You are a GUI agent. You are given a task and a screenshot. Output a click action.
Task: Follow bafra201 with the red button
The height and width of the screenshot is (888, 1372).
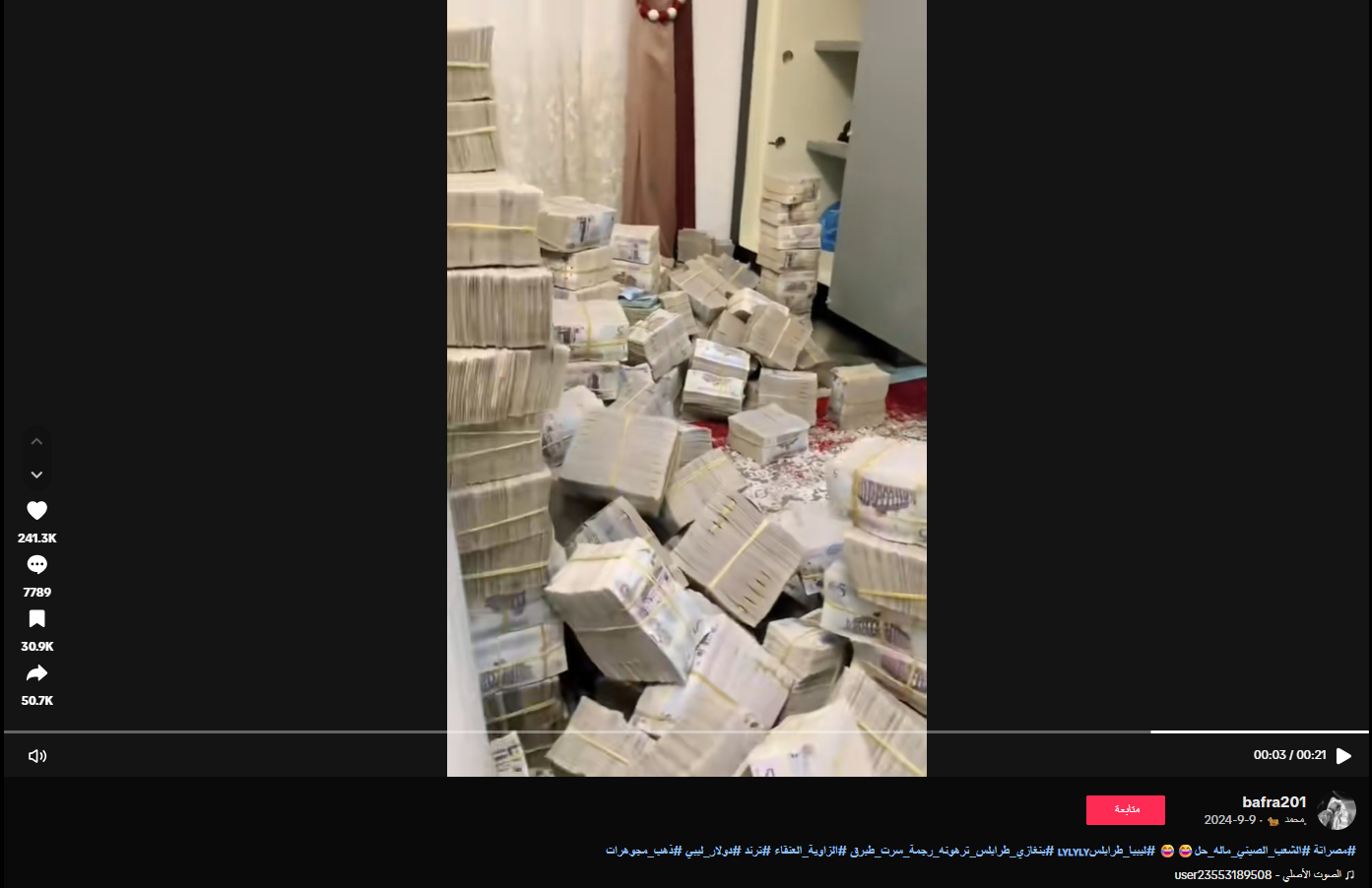1125,809
